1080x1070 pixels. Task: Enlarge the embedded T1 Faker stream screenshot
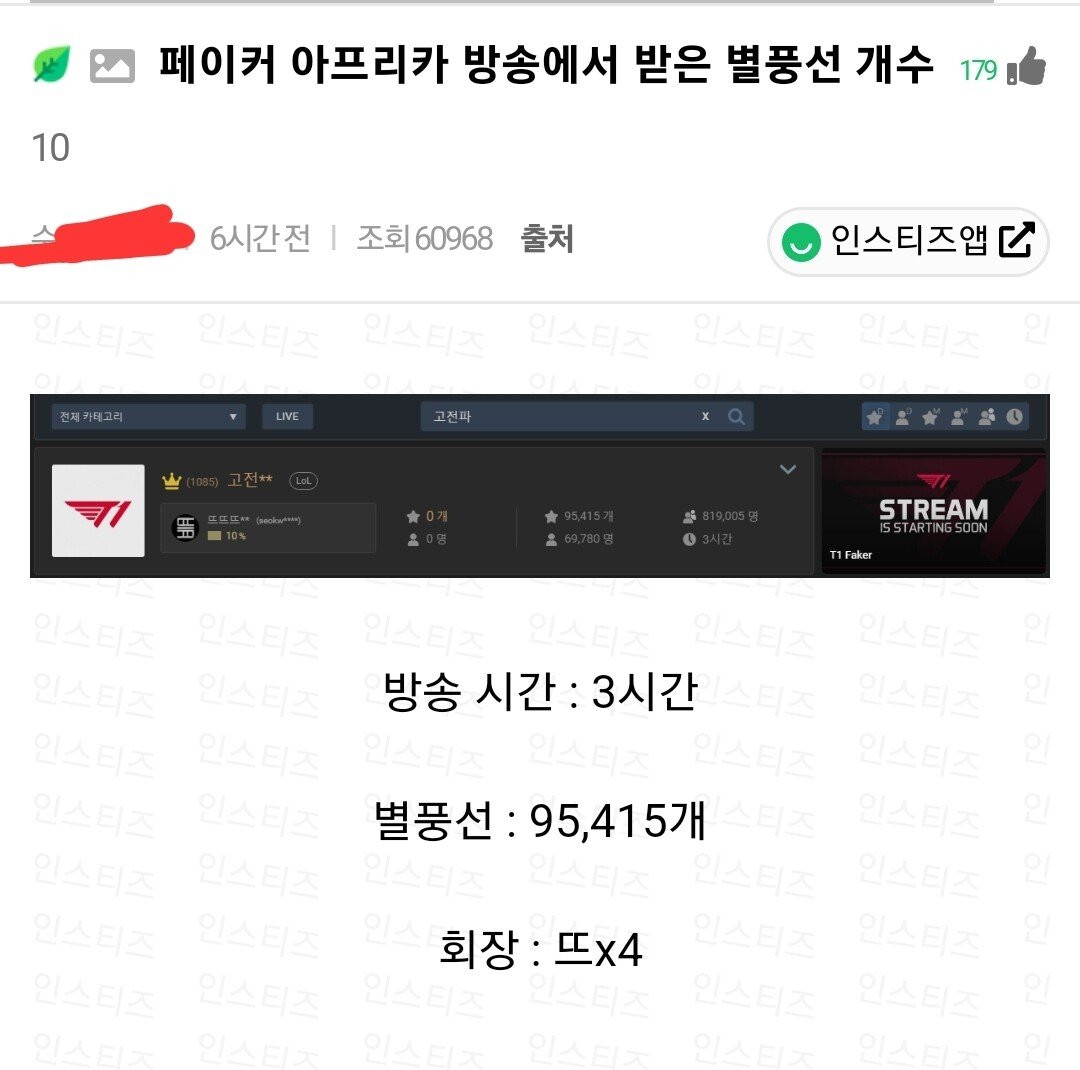point(539,486)
